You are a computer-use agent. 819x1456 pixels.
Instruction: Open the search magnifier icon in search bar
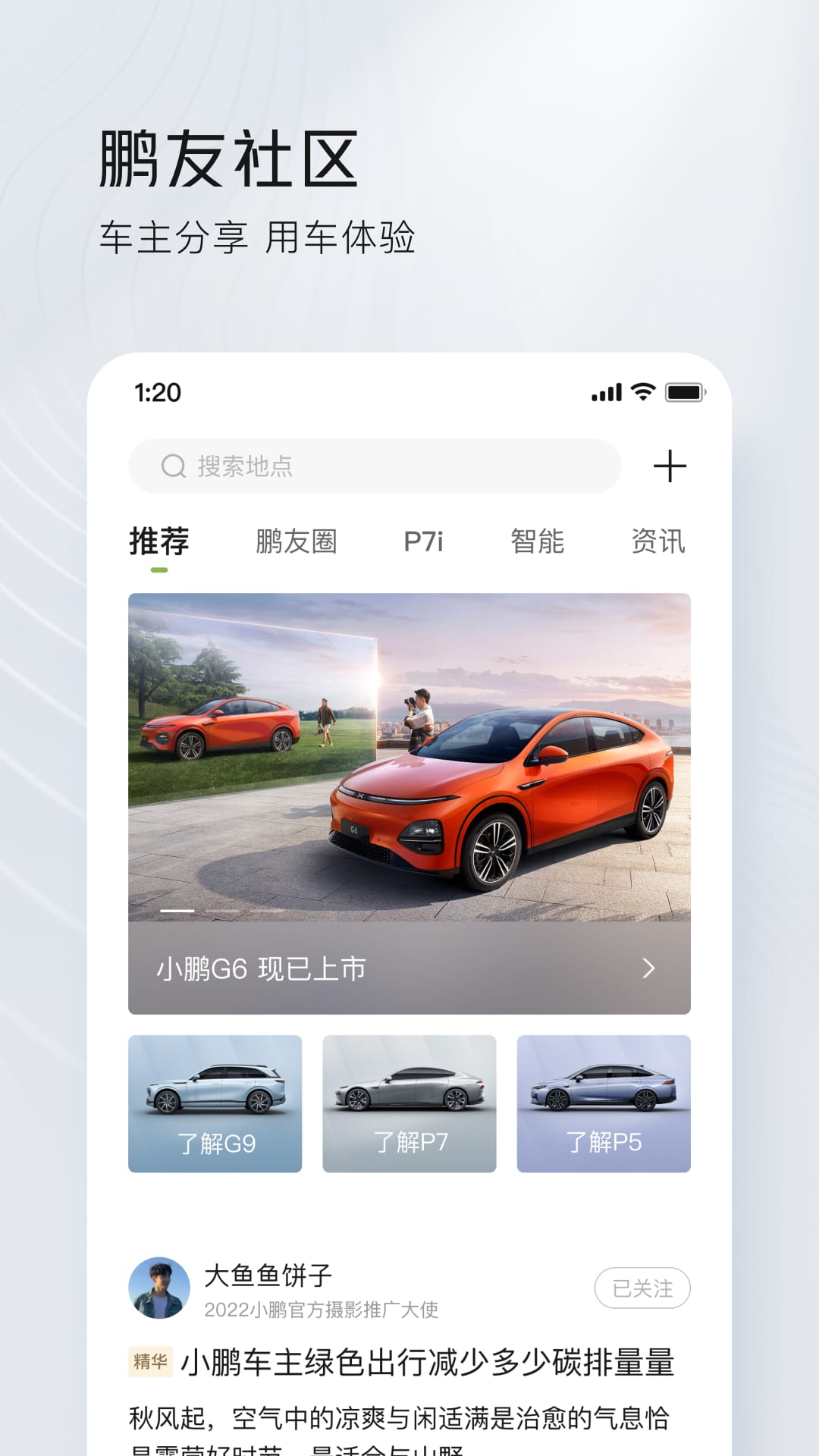[x=173, y=465]
